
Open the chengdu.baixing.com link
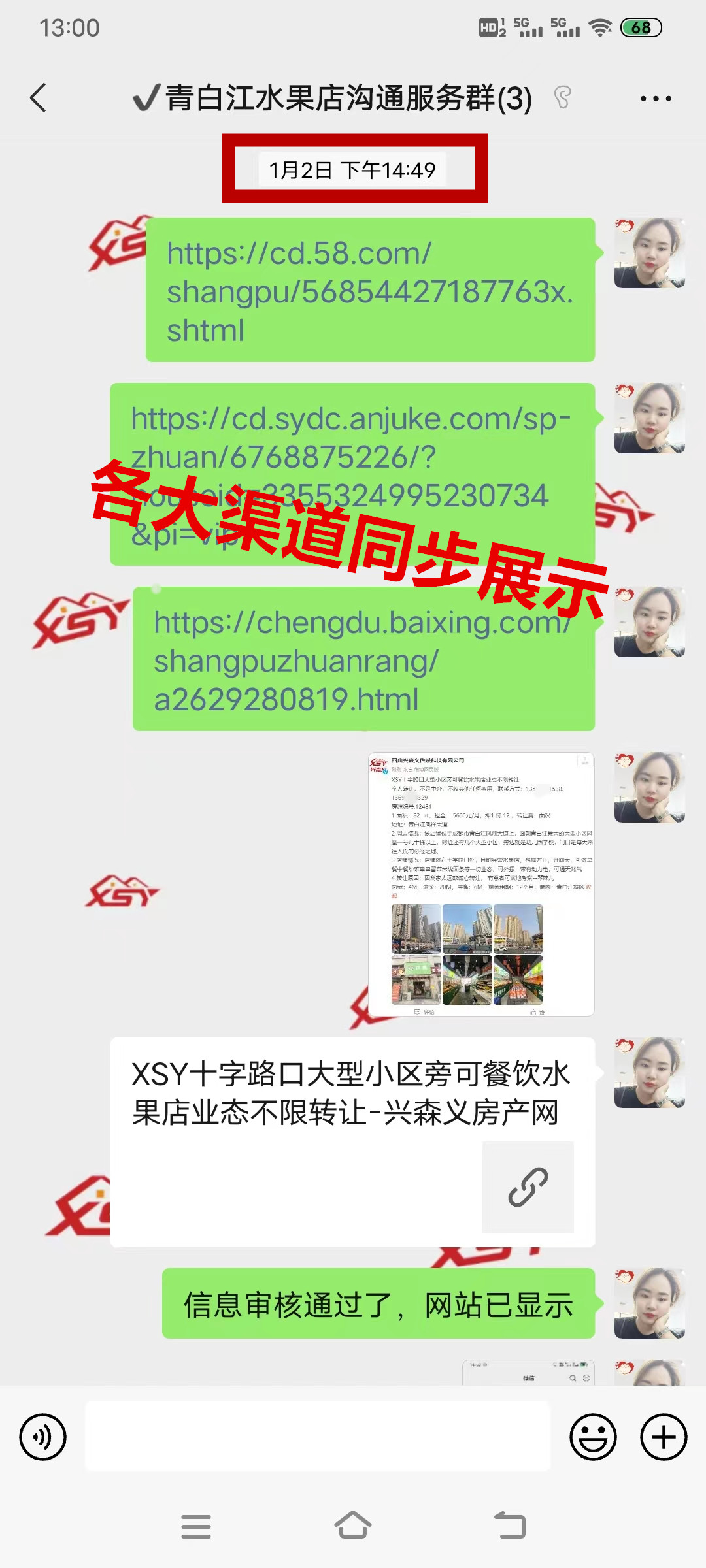tap(363, 660)
